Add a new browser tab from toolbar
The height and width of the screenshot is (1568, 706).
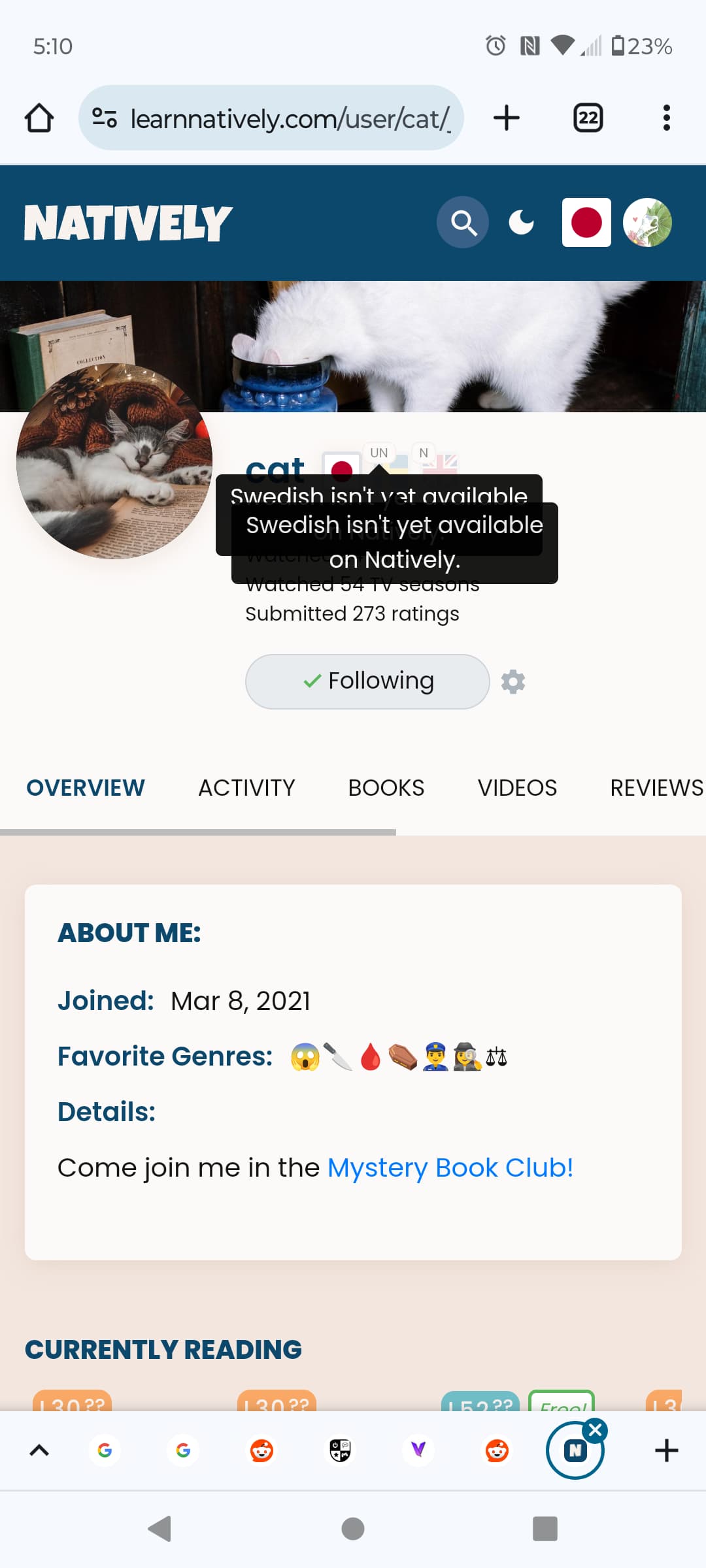pos(506,118)
